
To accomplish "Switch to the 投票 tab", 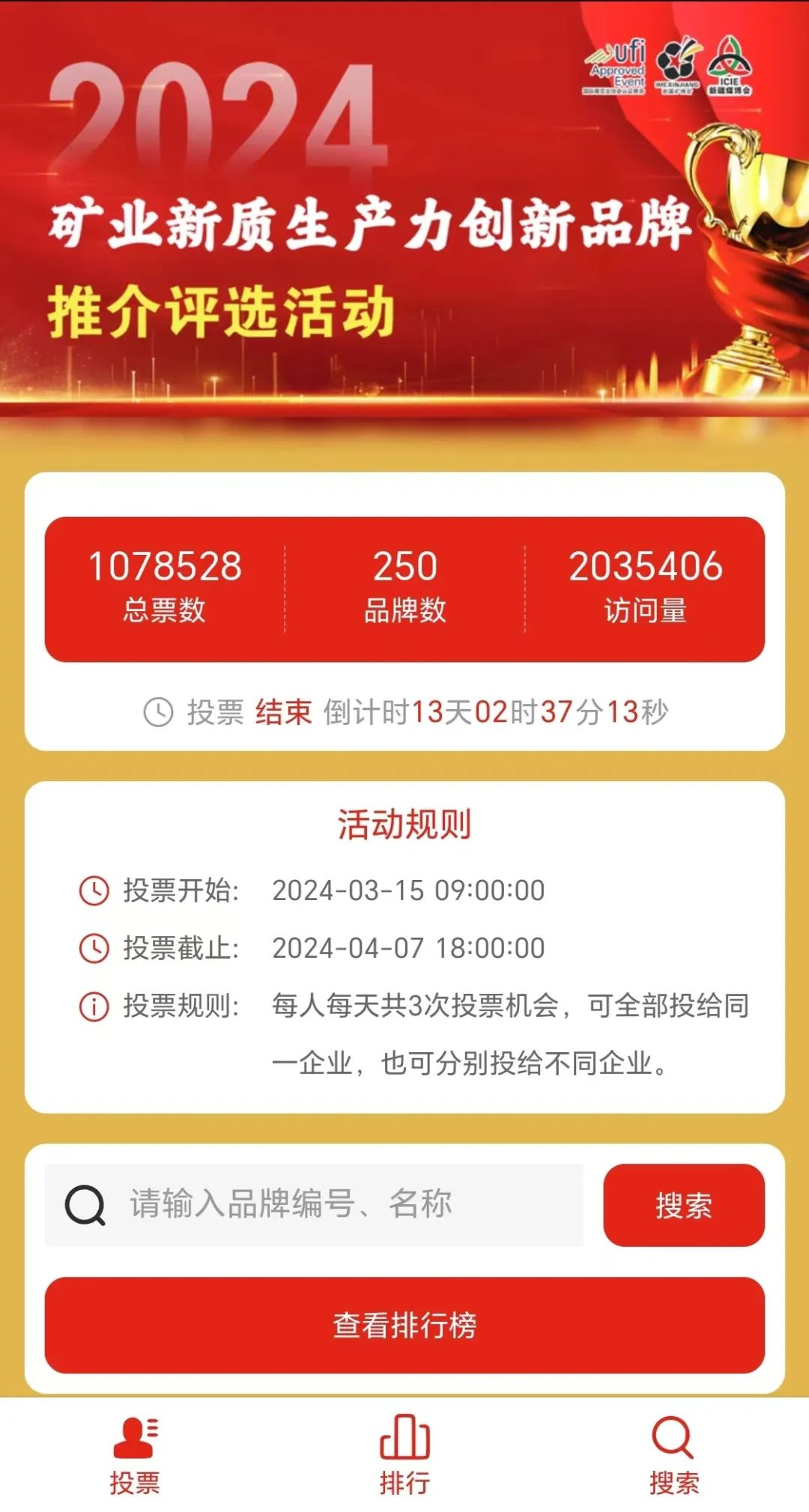I will tap(135, 1454).
